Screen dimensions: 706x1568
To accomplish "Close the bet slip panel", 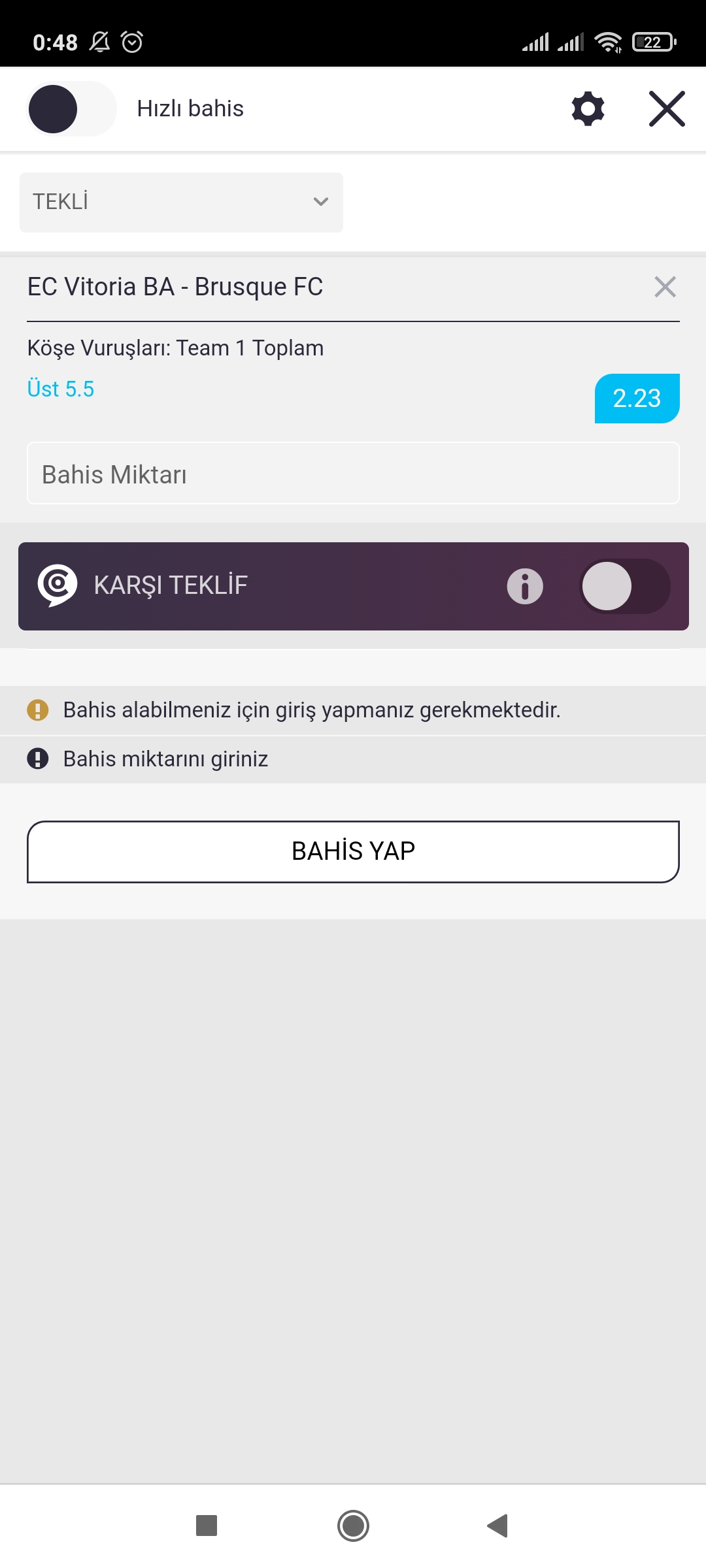I will pos(667,108).
